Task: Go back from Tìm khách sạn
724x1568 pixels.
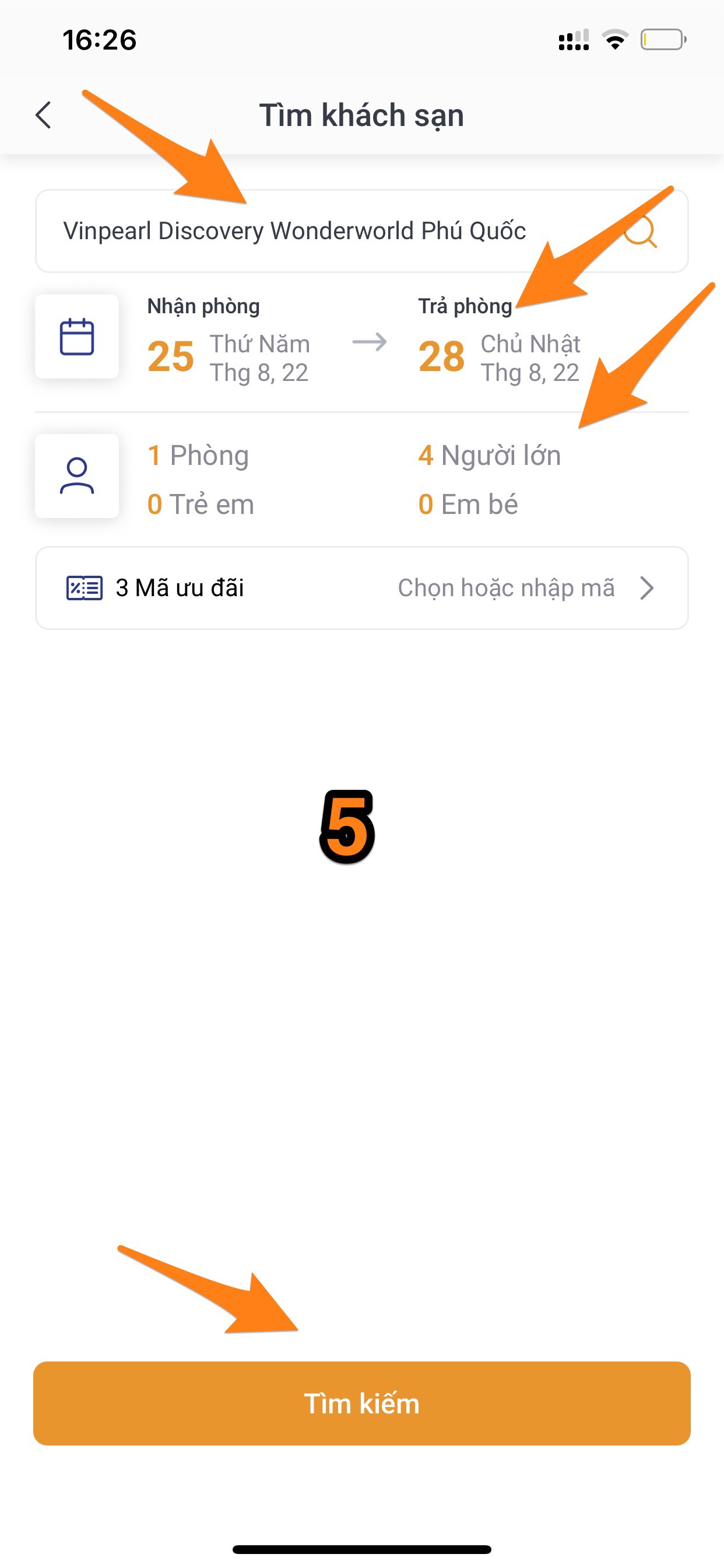Action: coord(43,114)
